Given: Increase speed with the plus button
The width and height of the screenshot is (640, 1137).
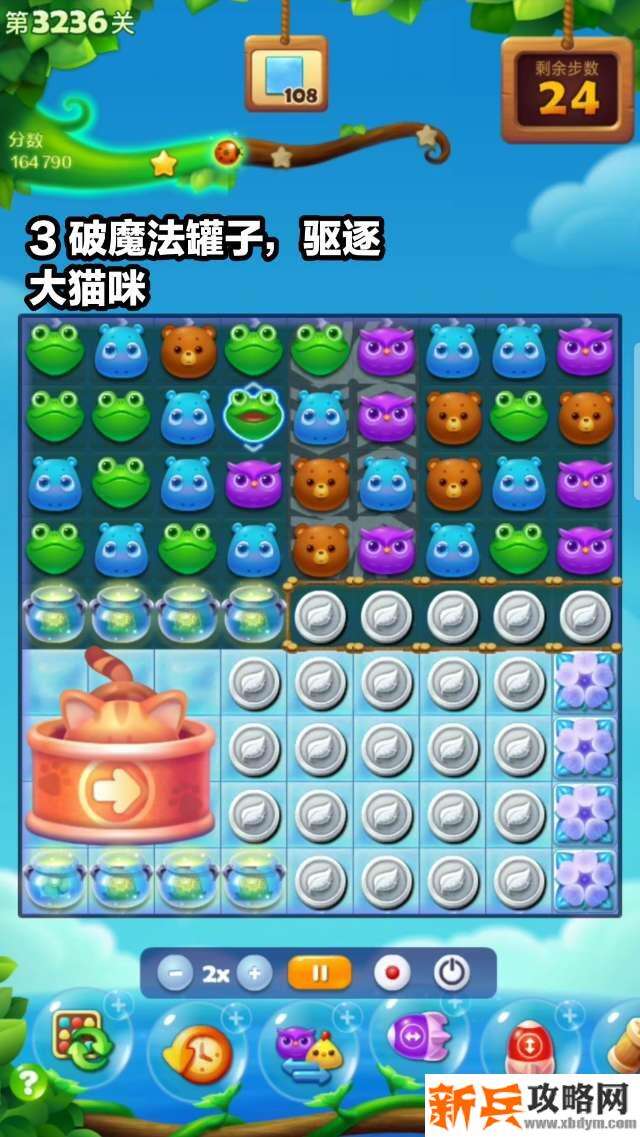Looking at the screenshot, I should [x=255, y=973].
